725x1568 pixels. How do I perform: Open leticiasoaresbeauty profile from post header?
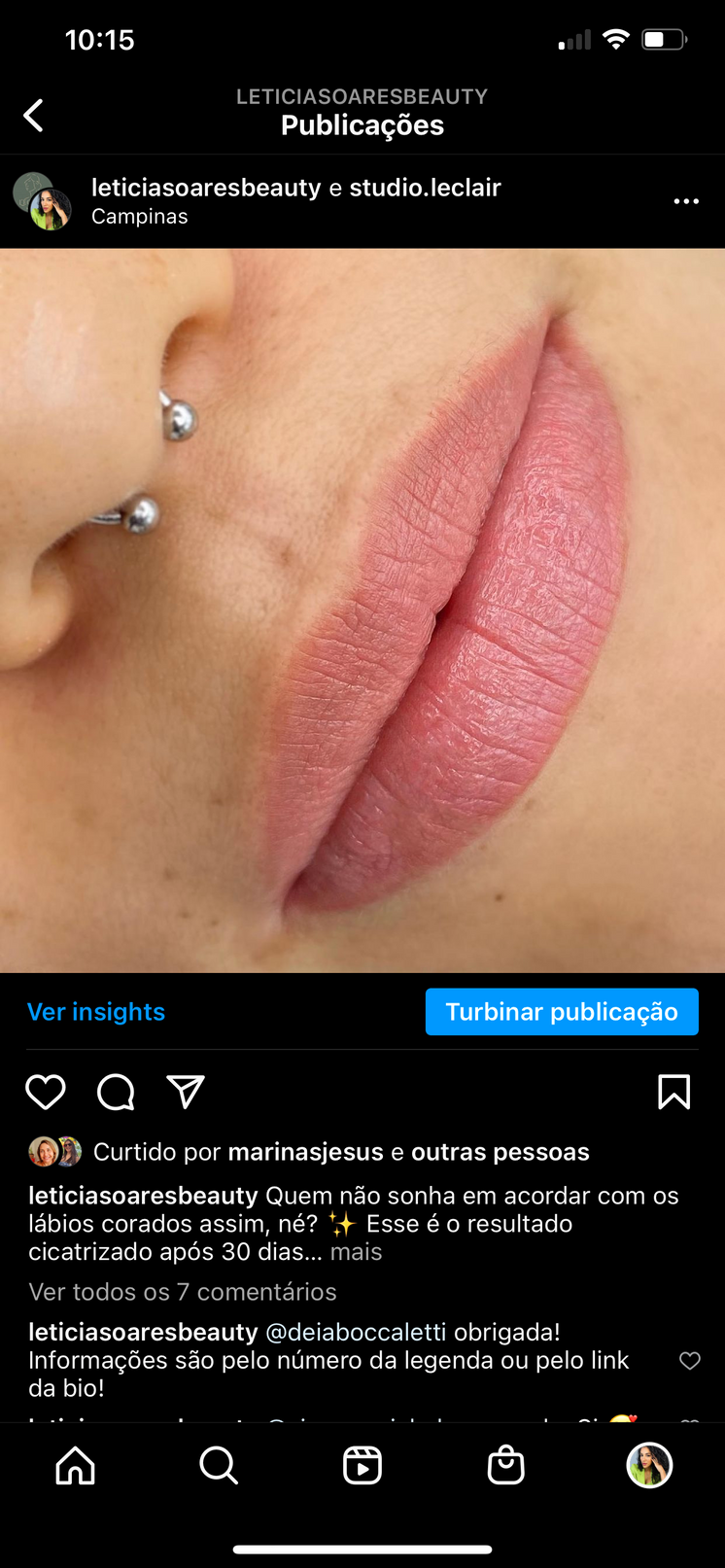tap(205, 188)
